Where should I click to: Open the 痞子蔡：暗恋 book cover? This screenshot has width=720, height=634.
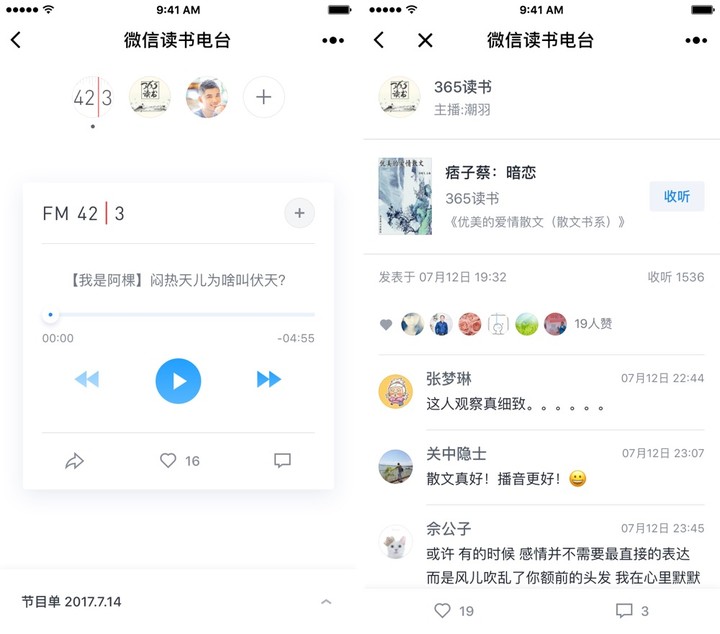(x=405, y=196)
